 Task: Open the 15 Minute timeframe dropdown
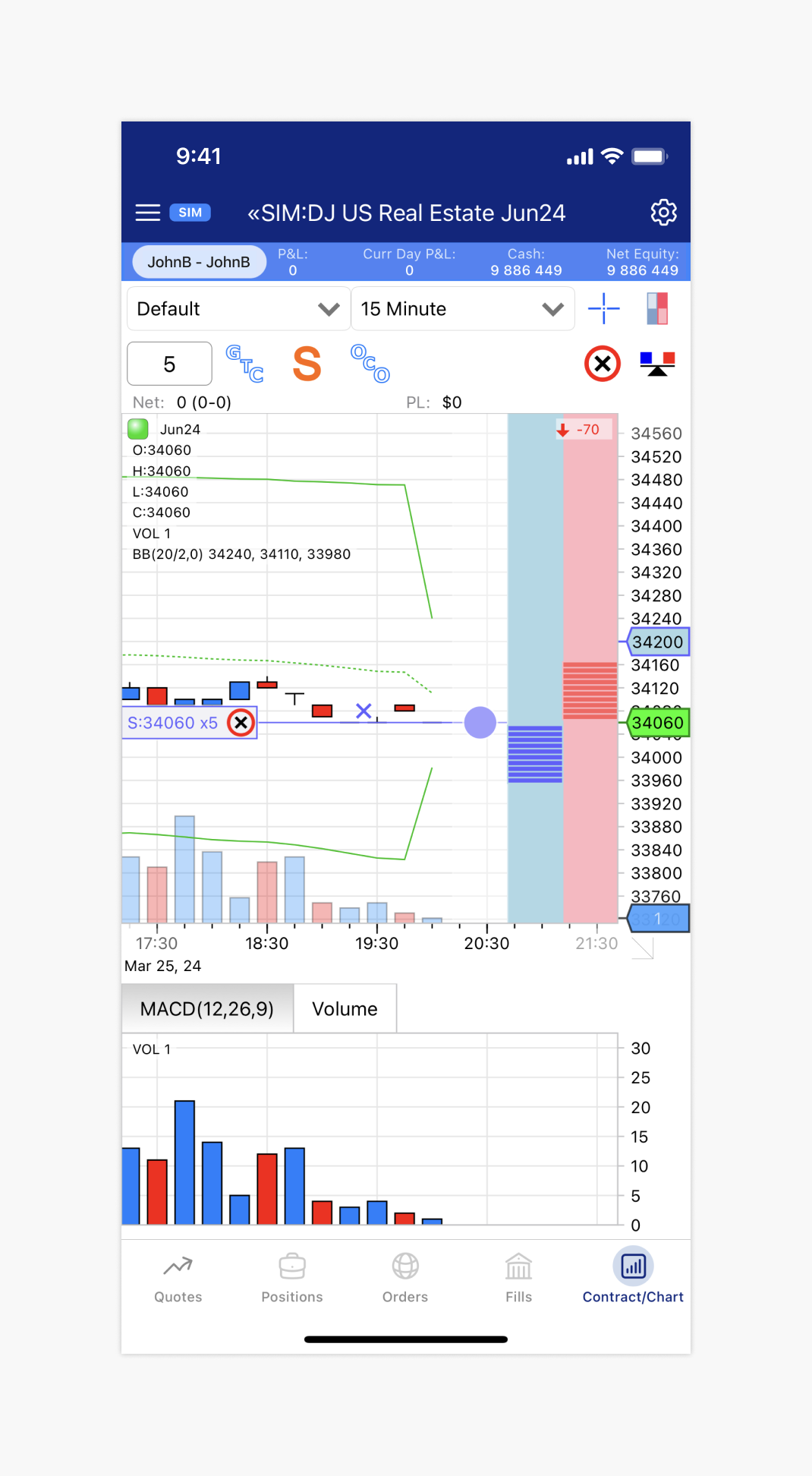point(462,308)
